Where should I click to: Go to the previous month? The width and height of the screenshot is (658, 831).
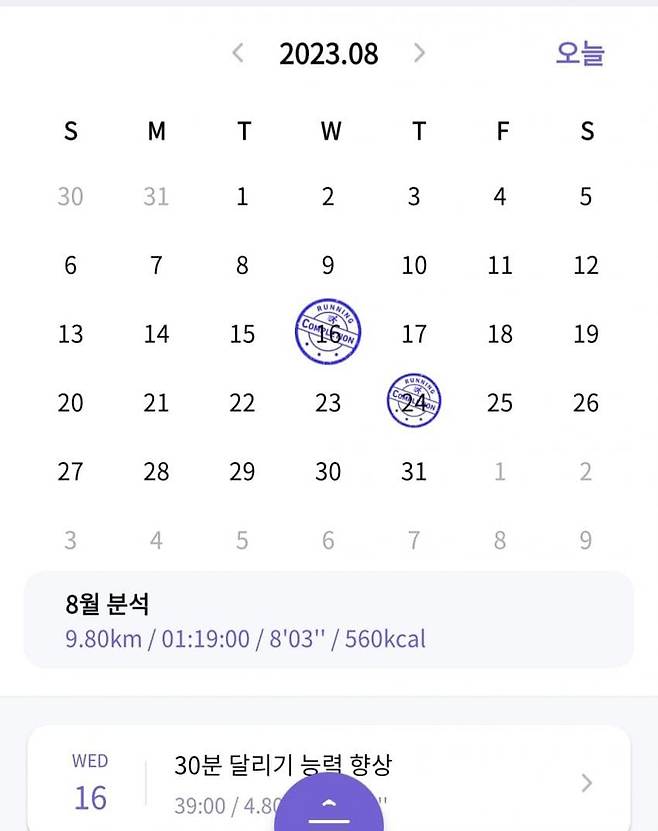click(238, 53)
